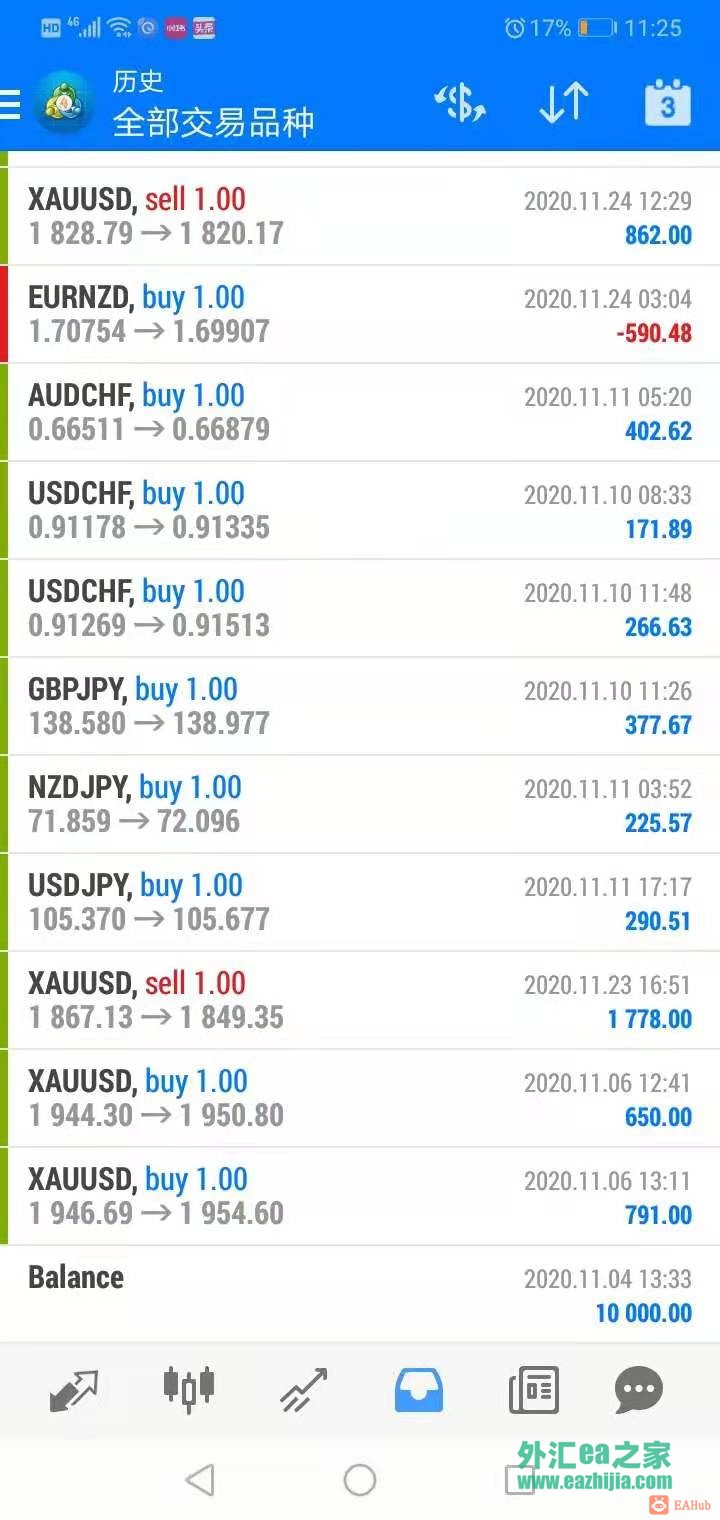Open the sort order arrows
The image size is (720, 1520).
[x=563, y=104]
